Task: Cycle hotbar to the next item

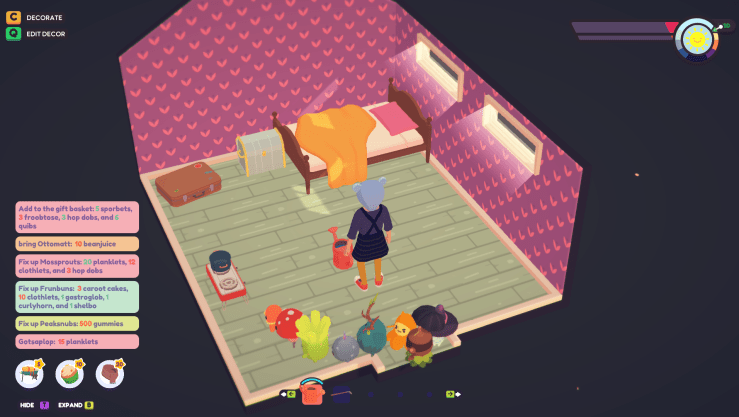Action: tap(450, 394)
